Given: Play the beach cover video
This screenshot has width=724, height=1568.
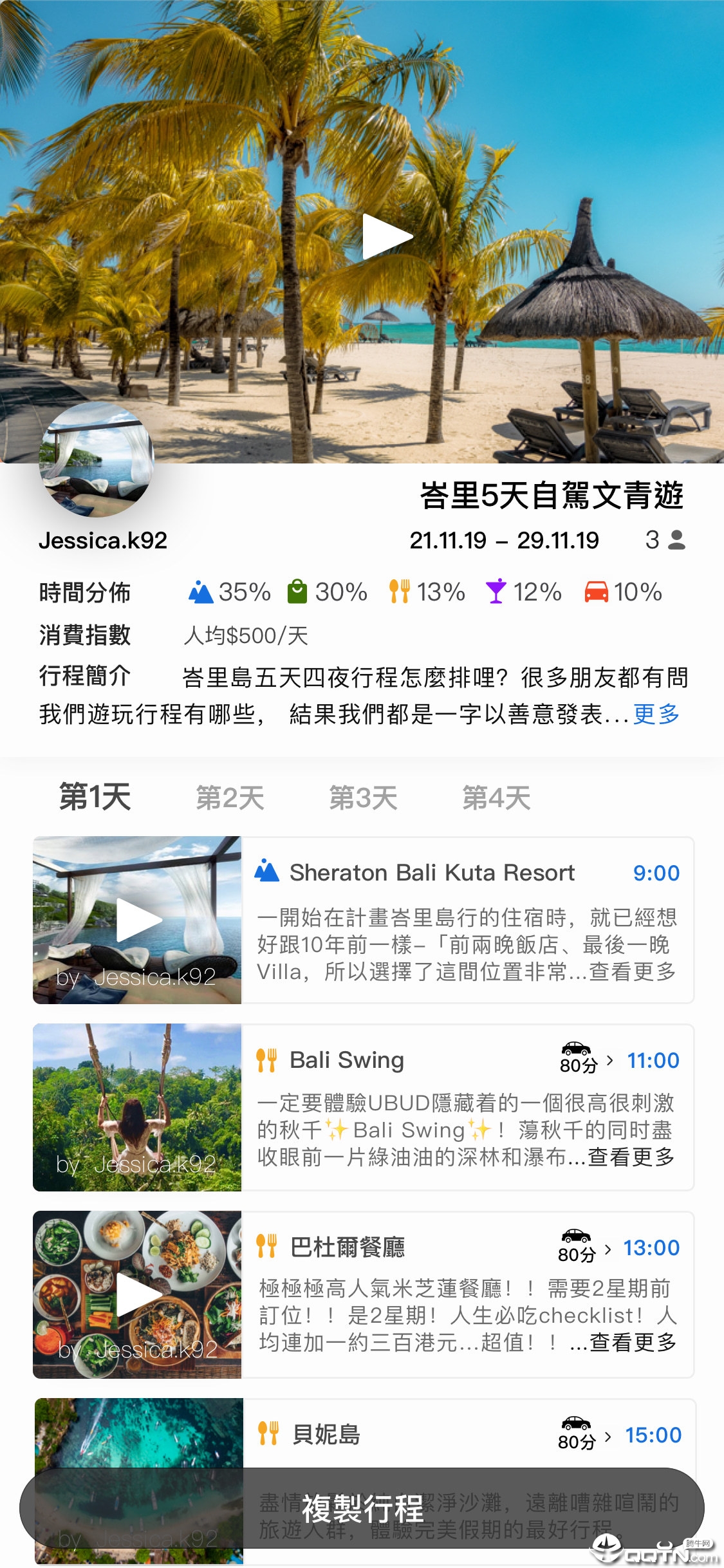Looking at the screenshot, I should (387, 236).
